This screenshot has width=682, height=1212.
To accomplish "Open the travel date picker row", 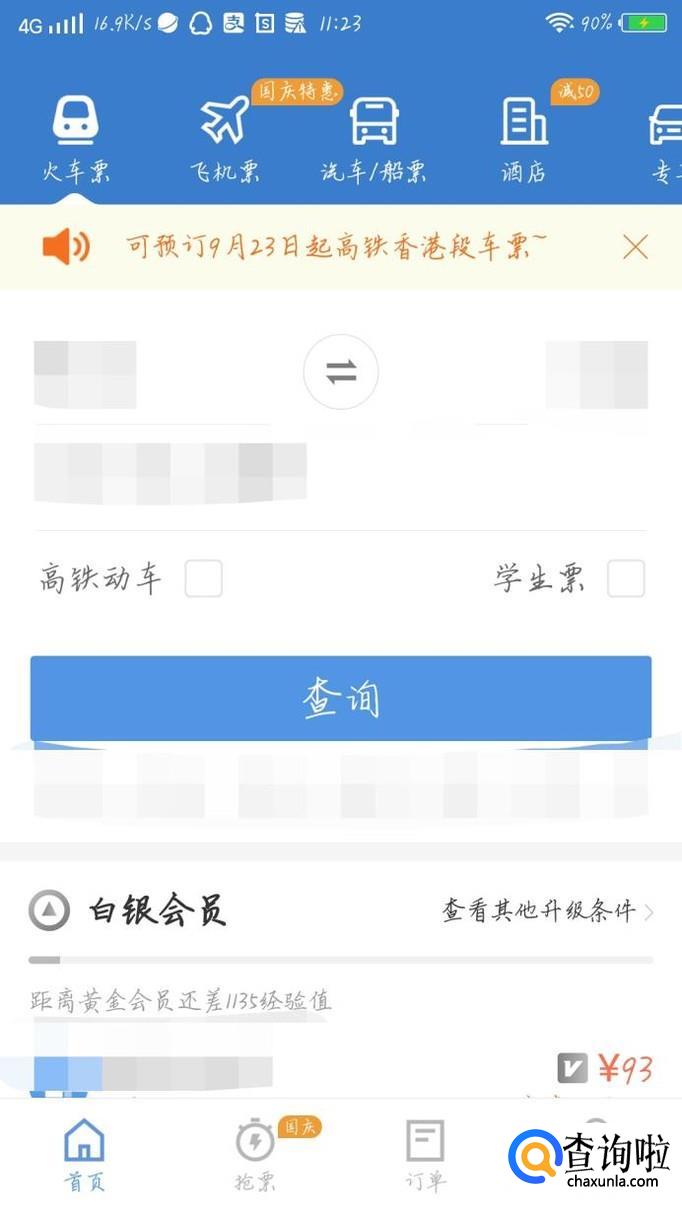I will pyautogui.click(x=170, y=473).
